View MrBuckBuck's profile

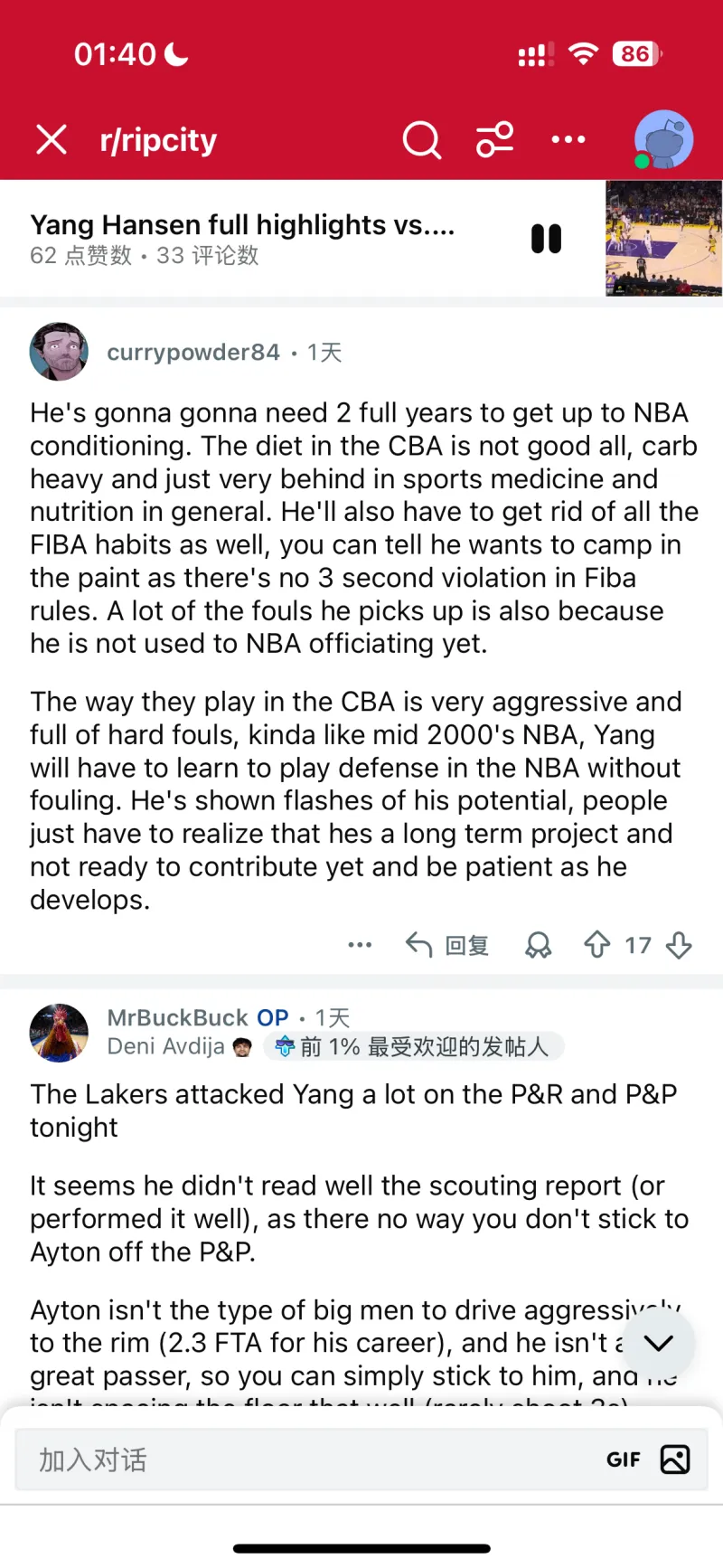point(177,1017)
